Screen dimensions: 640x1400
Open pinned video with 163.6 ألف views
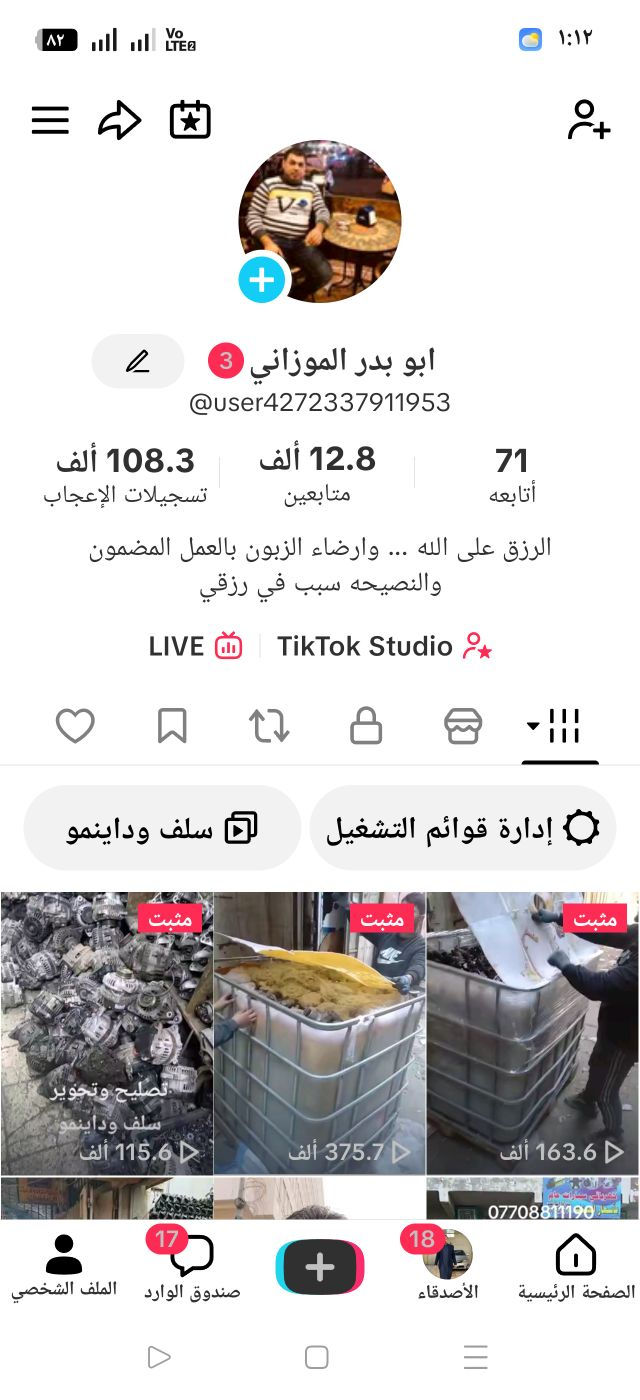coord(533,1033)
